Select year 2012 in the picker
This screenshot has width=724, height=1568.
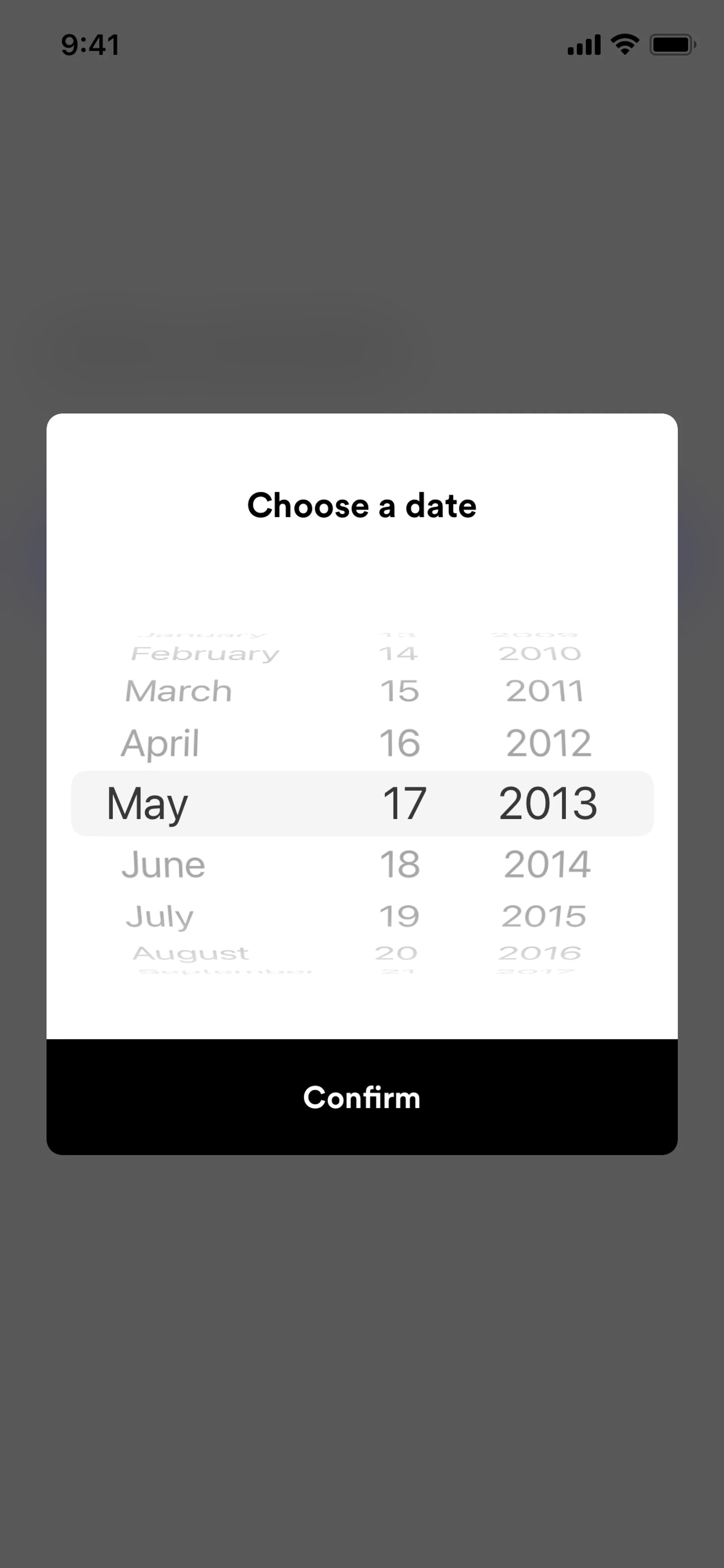548,743
